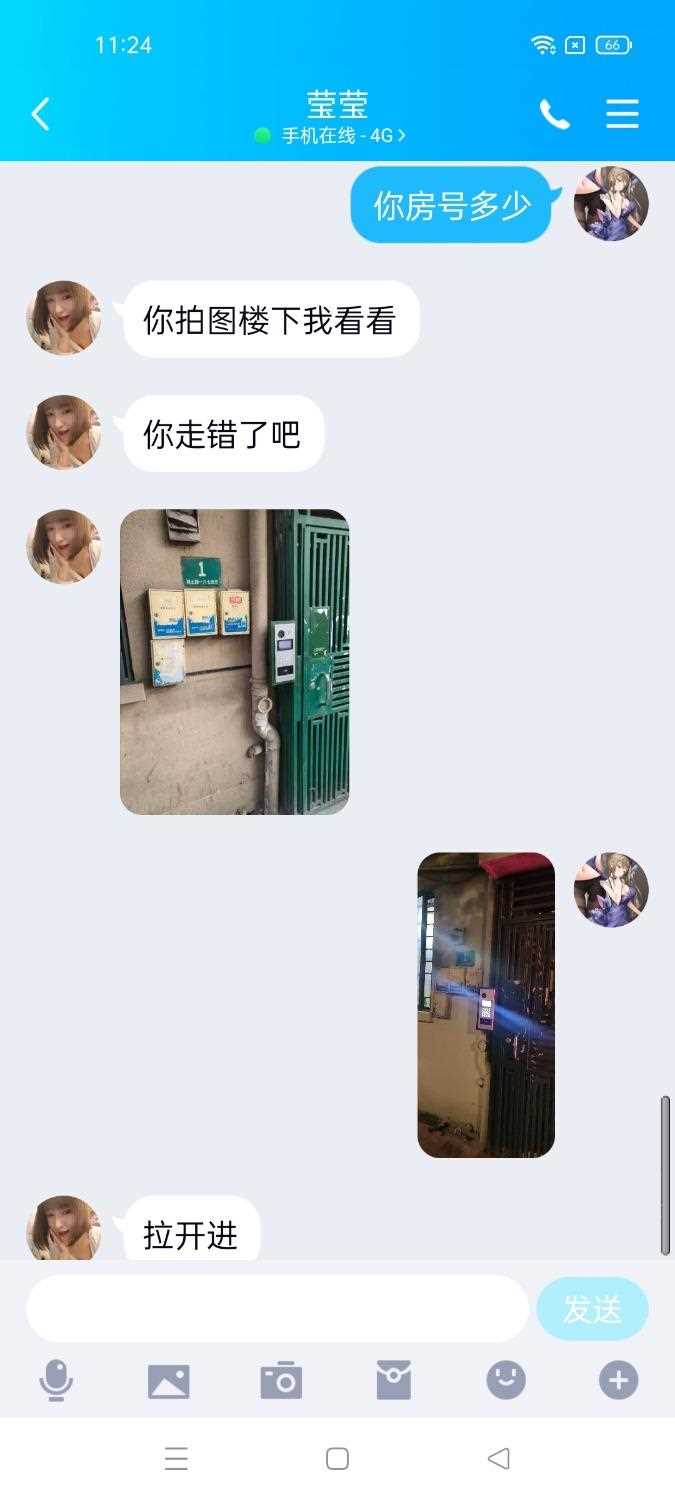Open the system recent apps view
The image size is (675, 1500).
176,1459
